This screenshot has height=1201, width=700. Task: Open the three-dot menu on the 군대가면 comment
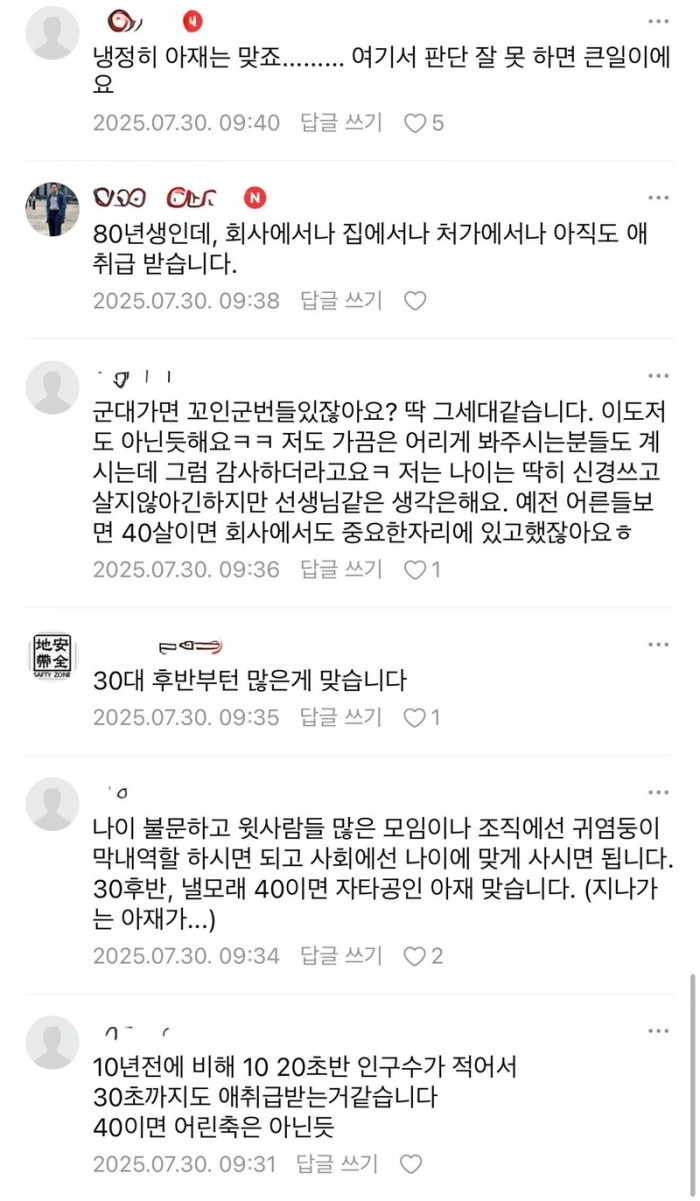658,376
